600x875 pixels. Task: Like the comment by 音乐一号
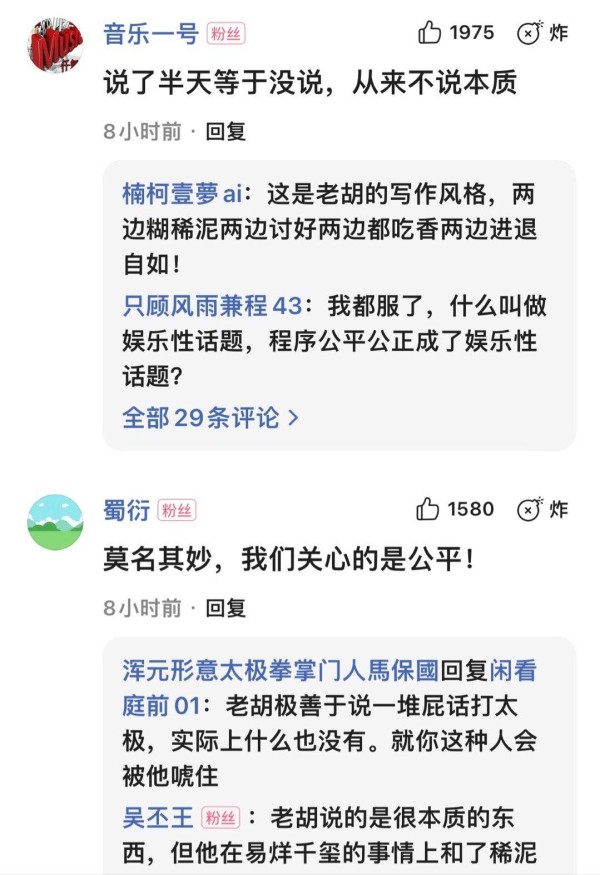[431, 32]
